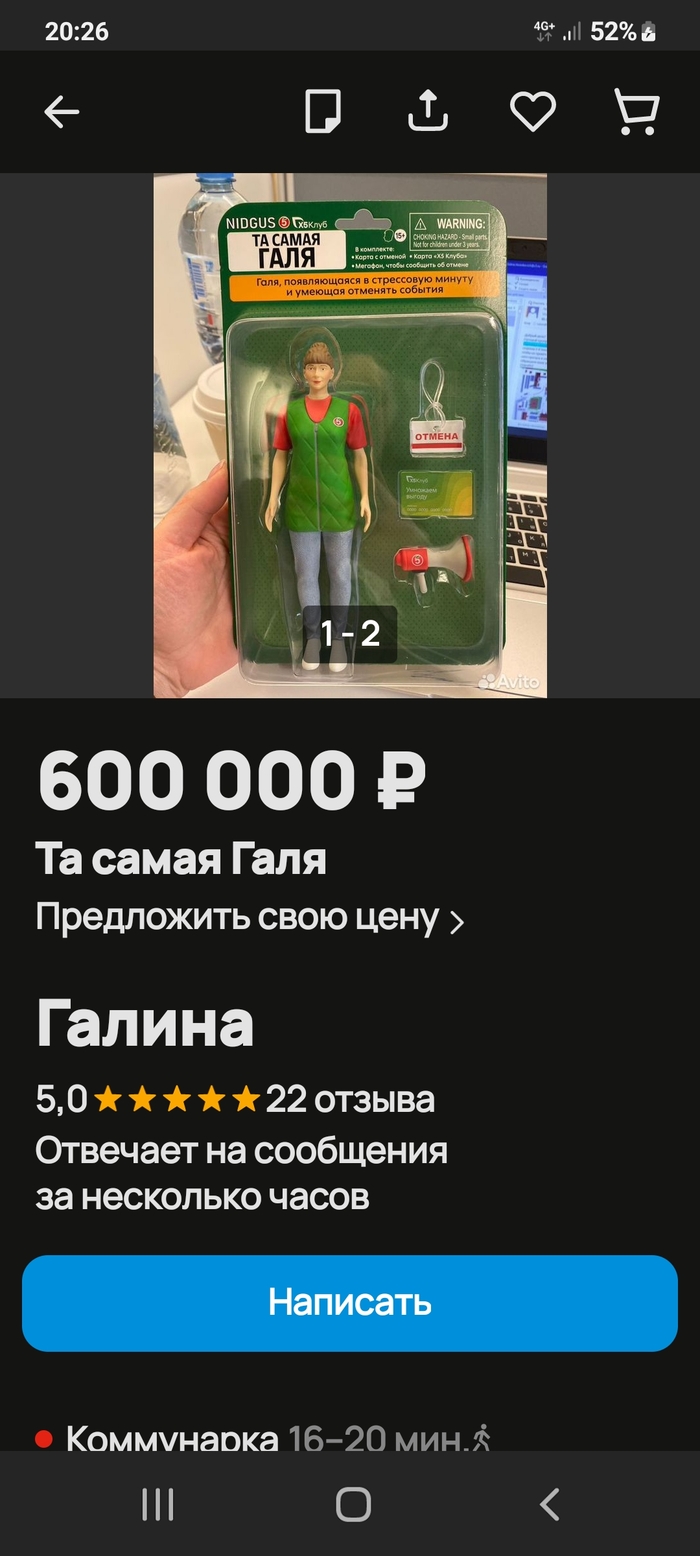Screen dimensions: 700x1556
Task: View the seller's 22 отзыва
Action: [x=350, y=1100]
